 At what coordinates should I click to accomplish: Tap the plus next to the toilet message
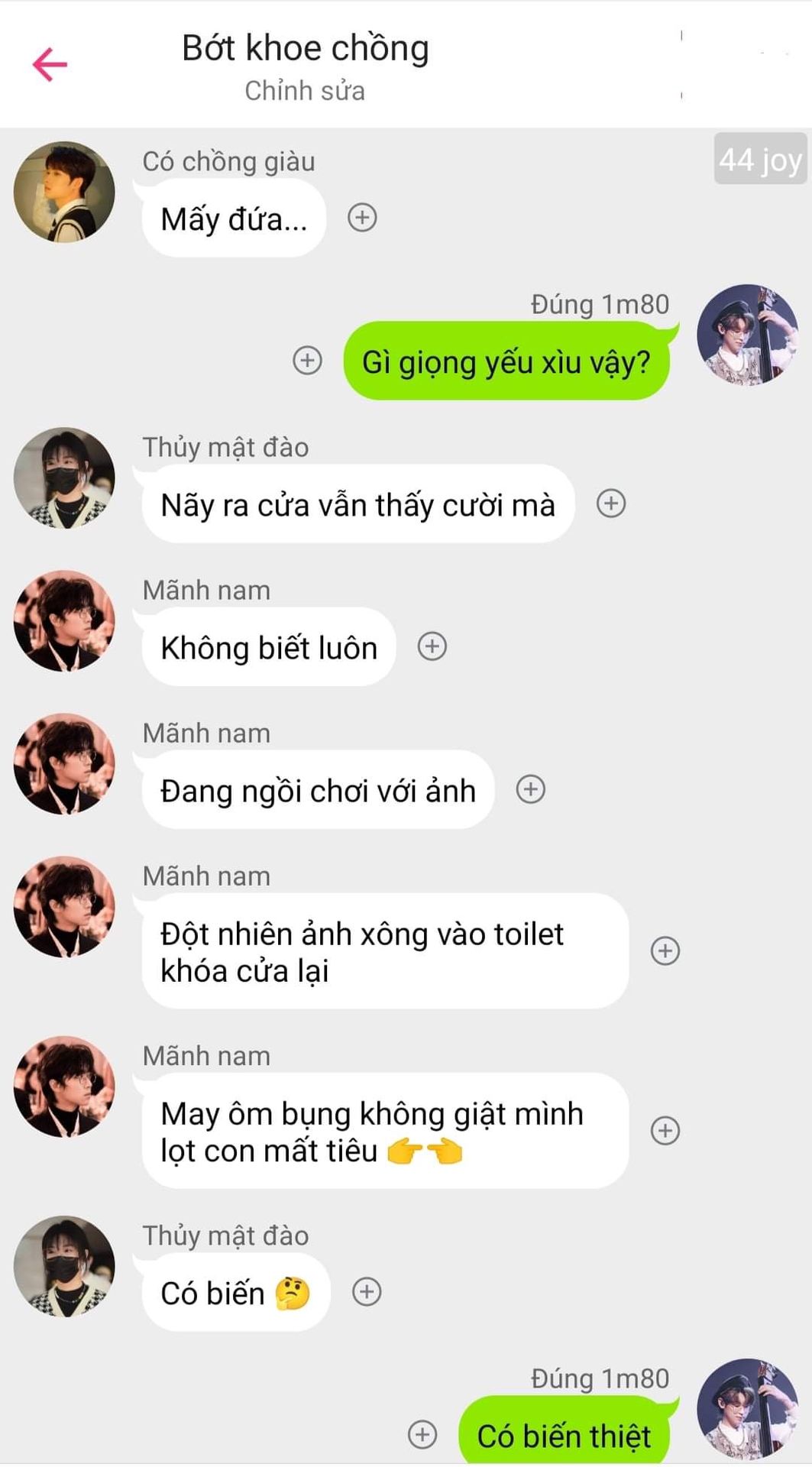pyautogui.click(x=665, y=950)
